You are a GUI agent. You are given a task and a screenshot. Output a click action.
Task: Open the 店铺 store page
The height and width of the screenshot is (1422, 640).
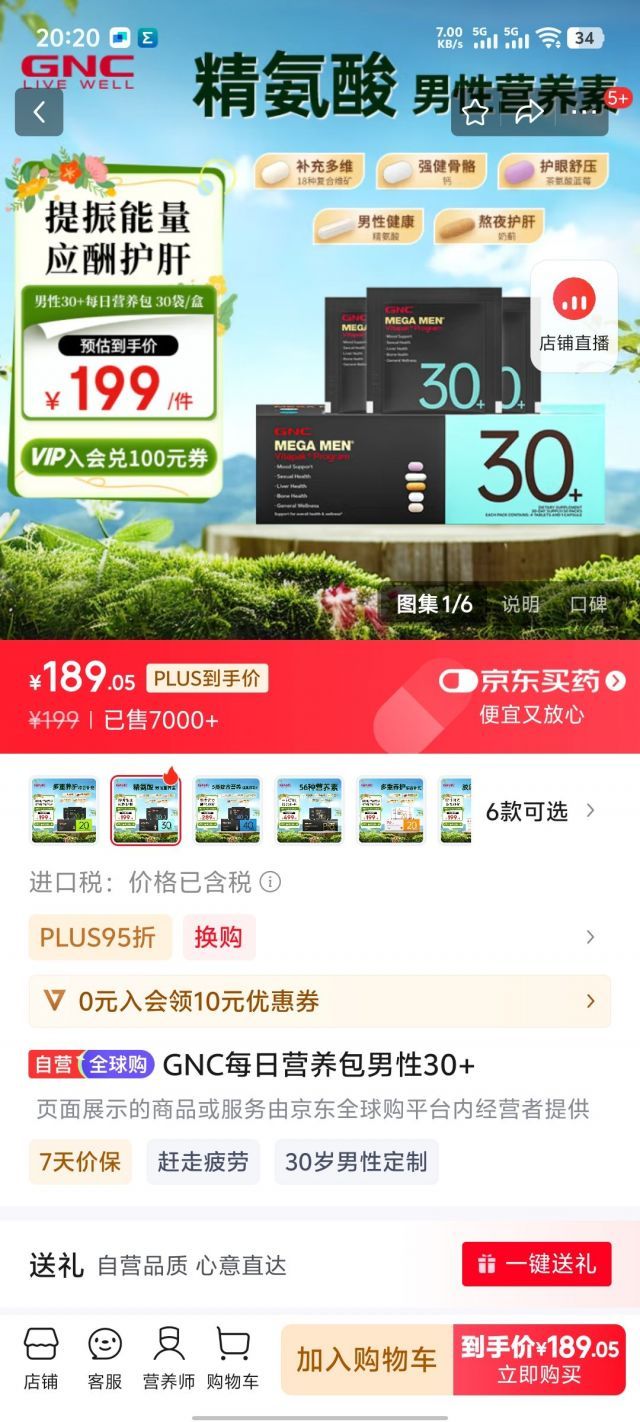(x=41, y=1358)
